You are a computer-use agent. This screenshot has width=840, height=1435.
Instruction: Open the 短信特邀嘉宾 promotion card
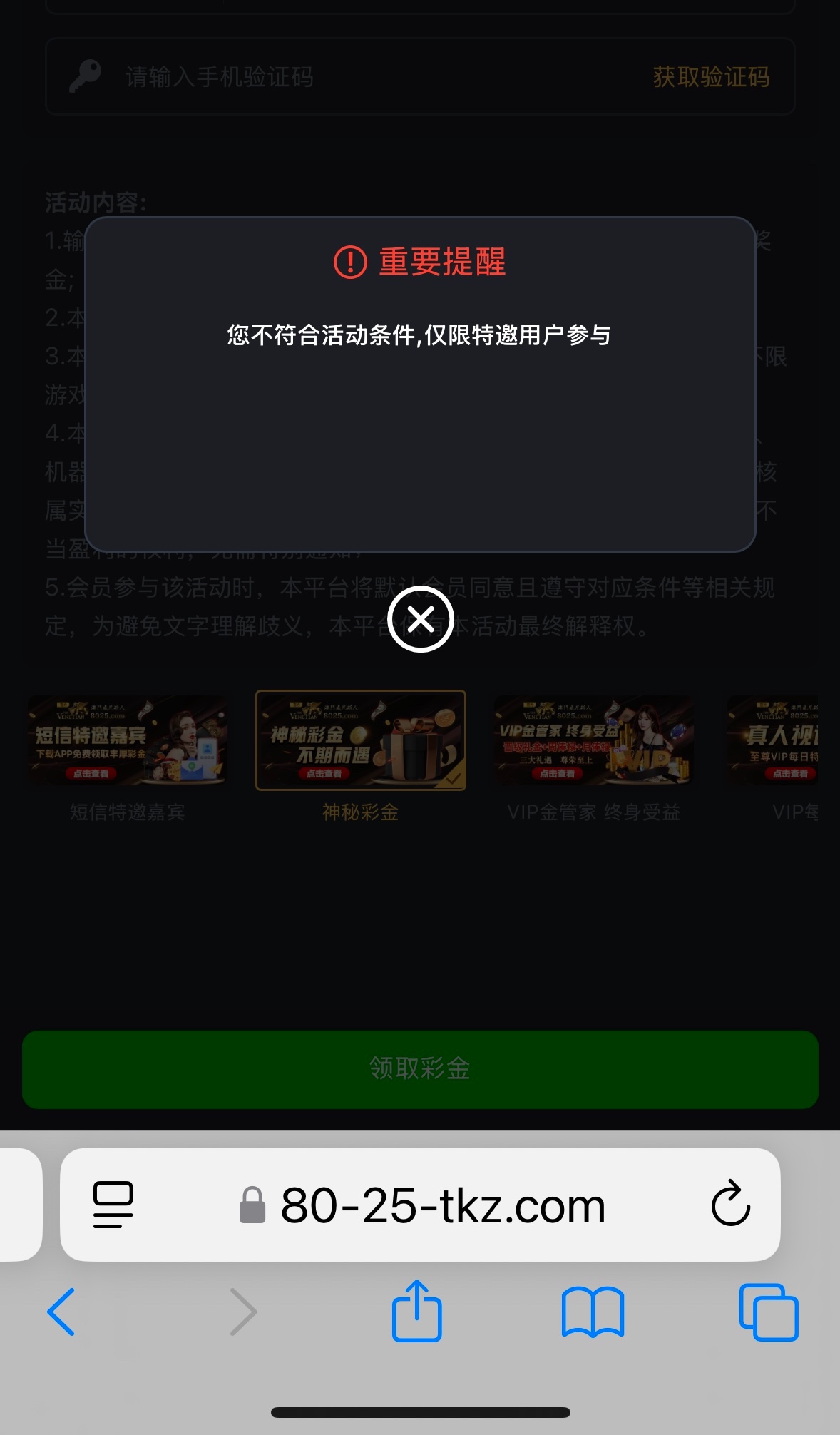pyautogui.click(x=128, y=741)
